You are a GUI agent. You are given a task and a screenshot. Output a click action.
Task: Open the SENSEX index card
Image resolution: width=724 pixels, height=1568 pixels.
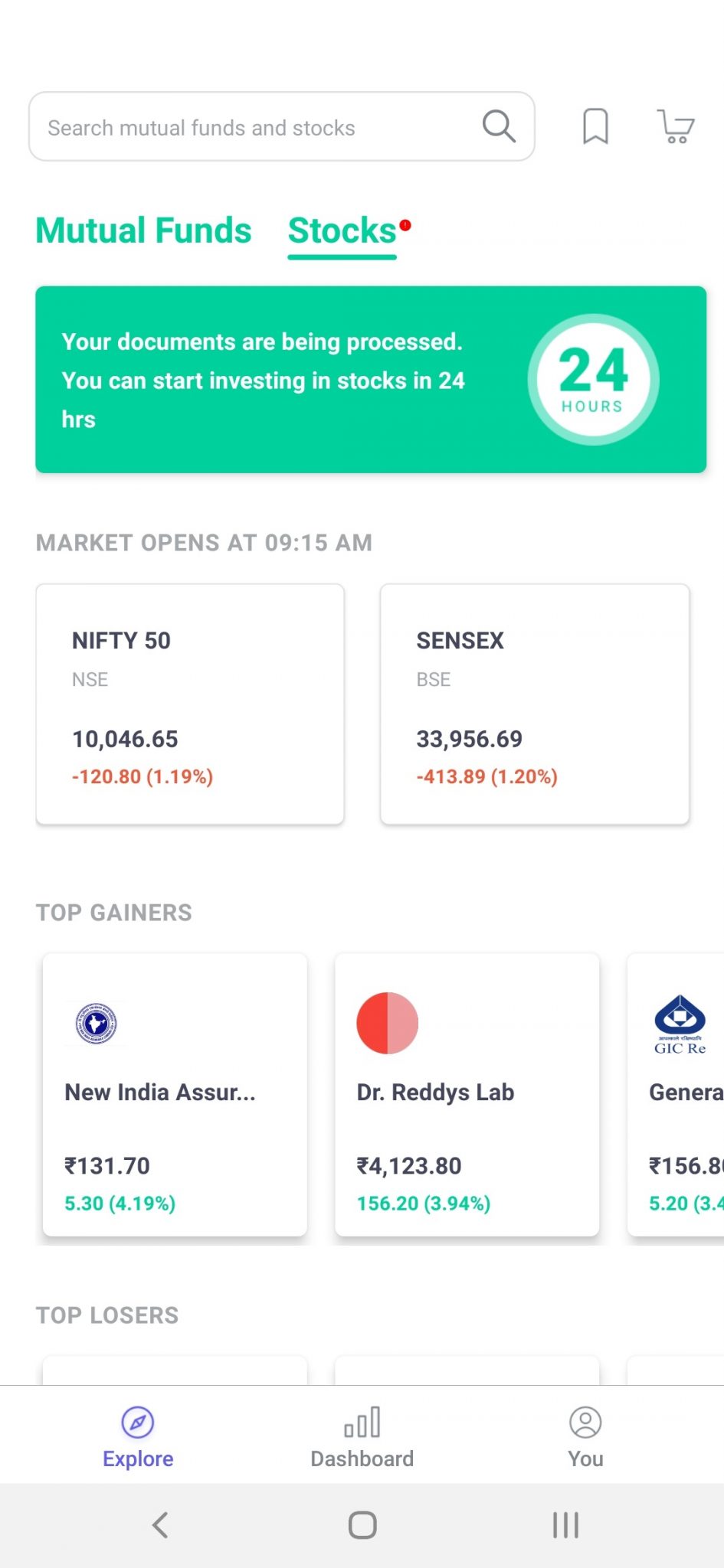tap(534, 704)
